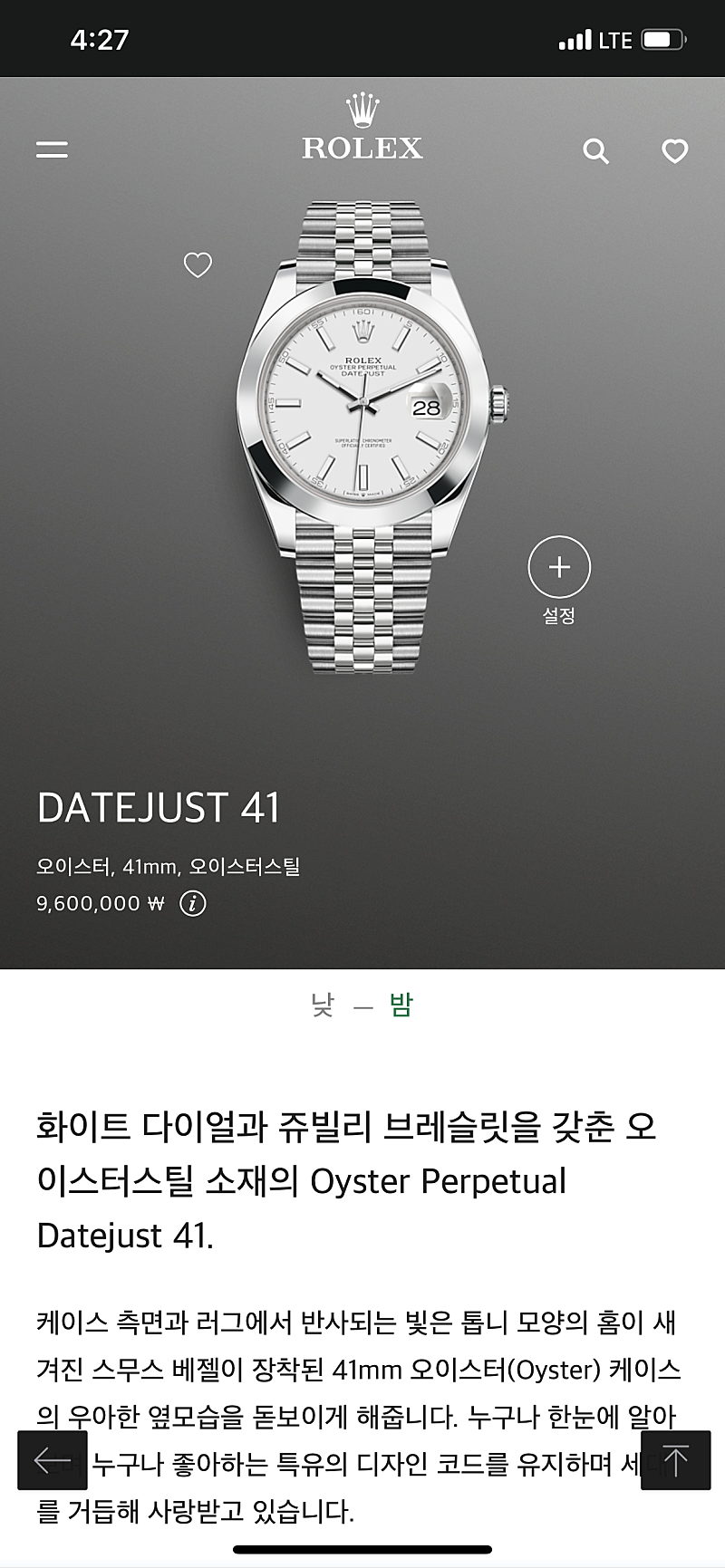Switch to 밤 night view
The image size is (725, 1568).
(401, 1005)
